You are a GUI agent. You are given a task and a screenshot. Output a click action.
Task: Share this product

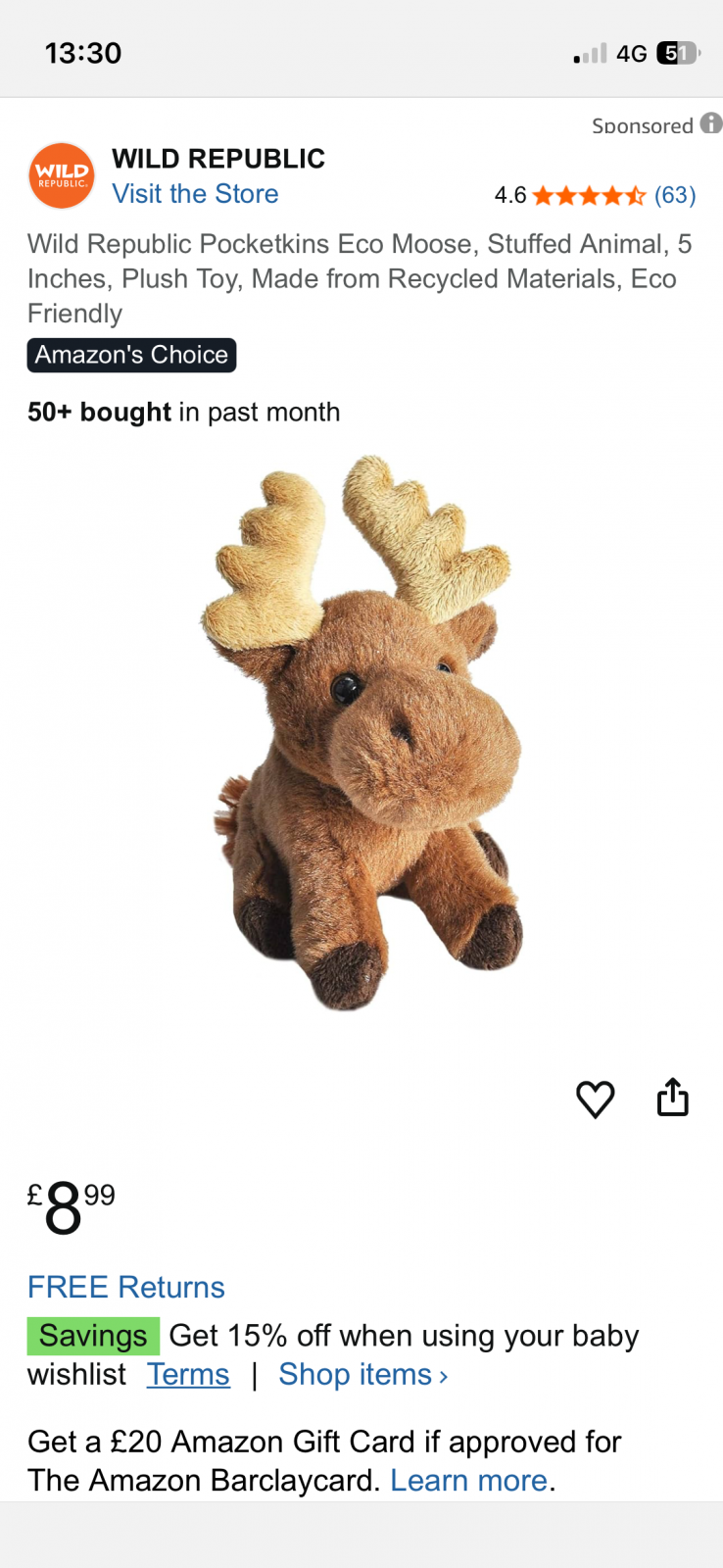(x=672, y=1098)
